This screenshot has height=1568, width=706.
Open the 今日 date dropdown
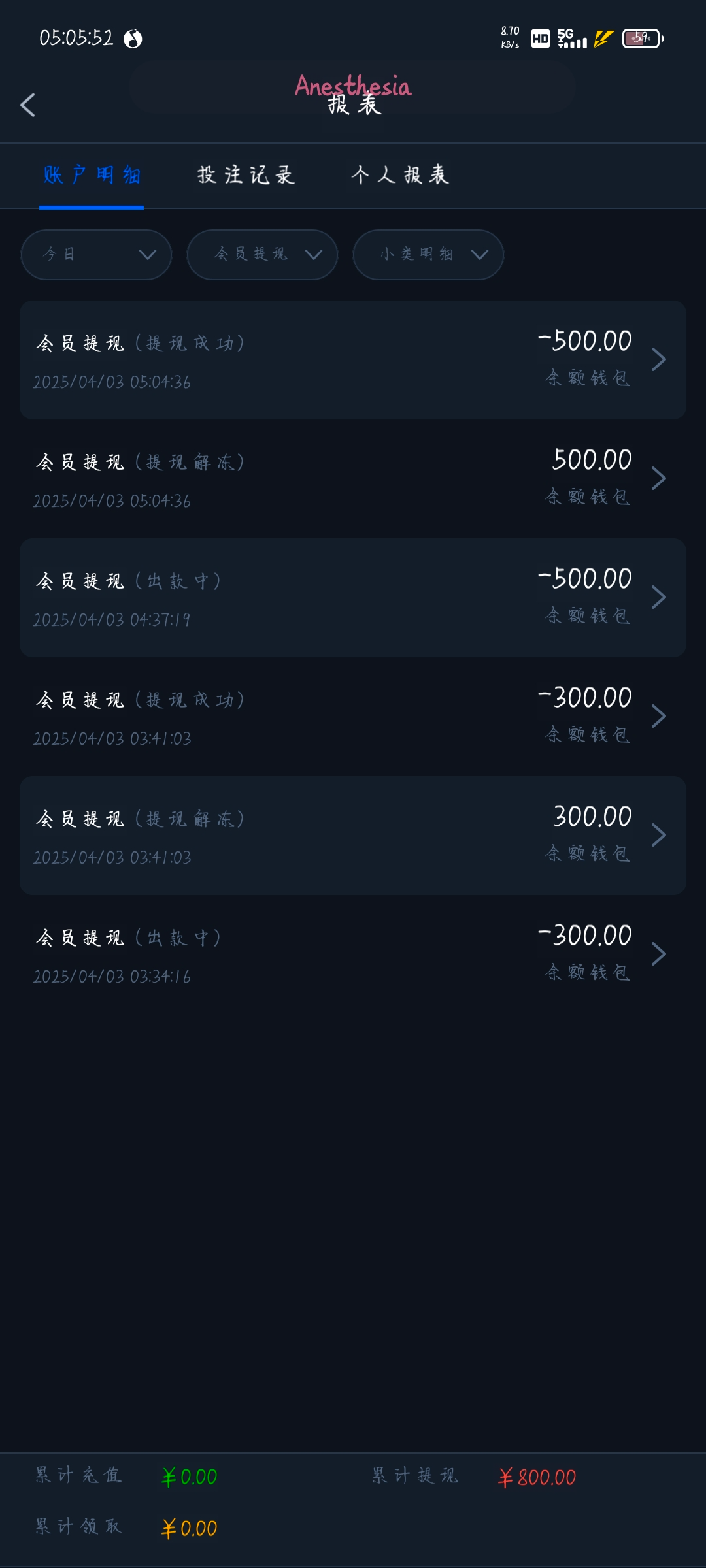pyautogui.click(x=96, y=255)
